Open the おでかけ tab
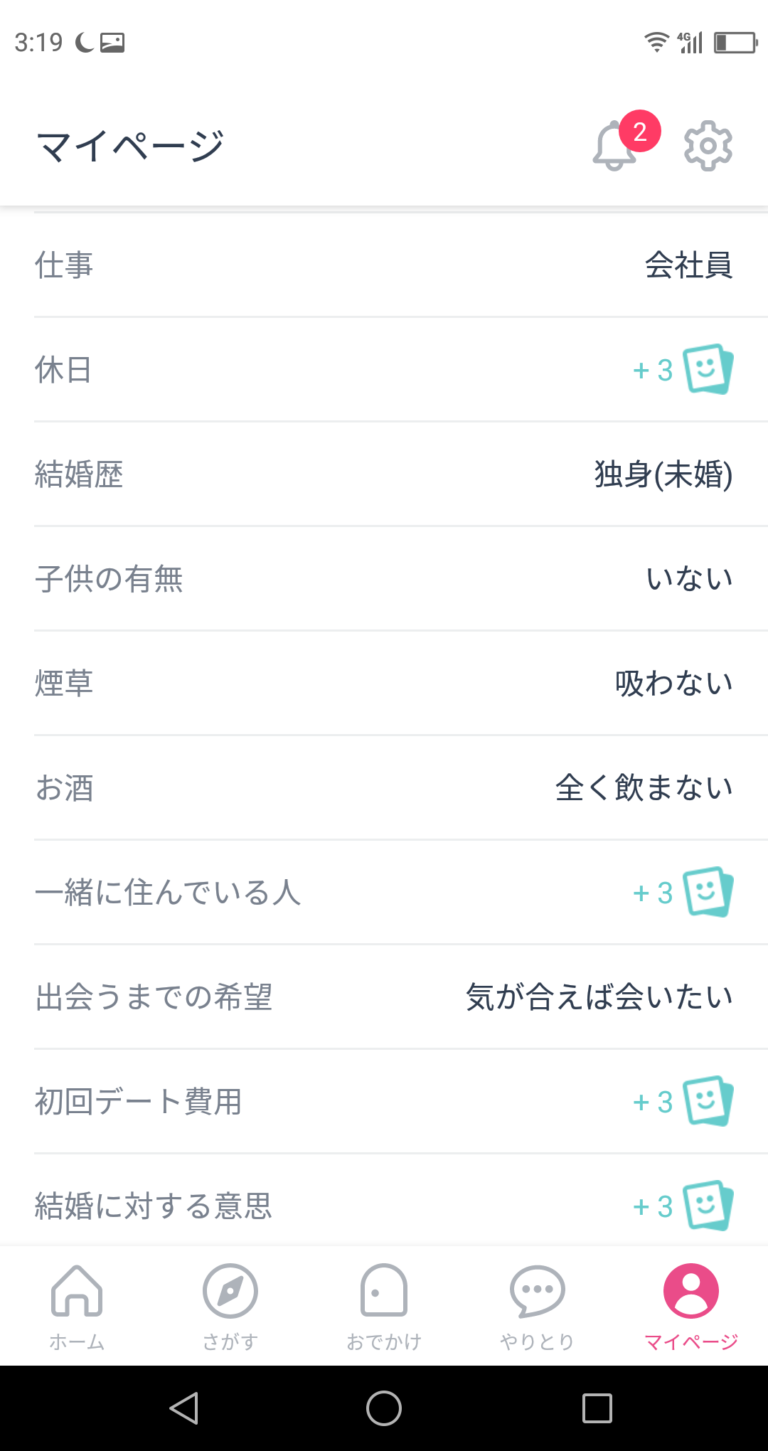The image size is (768, 1451). (384, 1305)
